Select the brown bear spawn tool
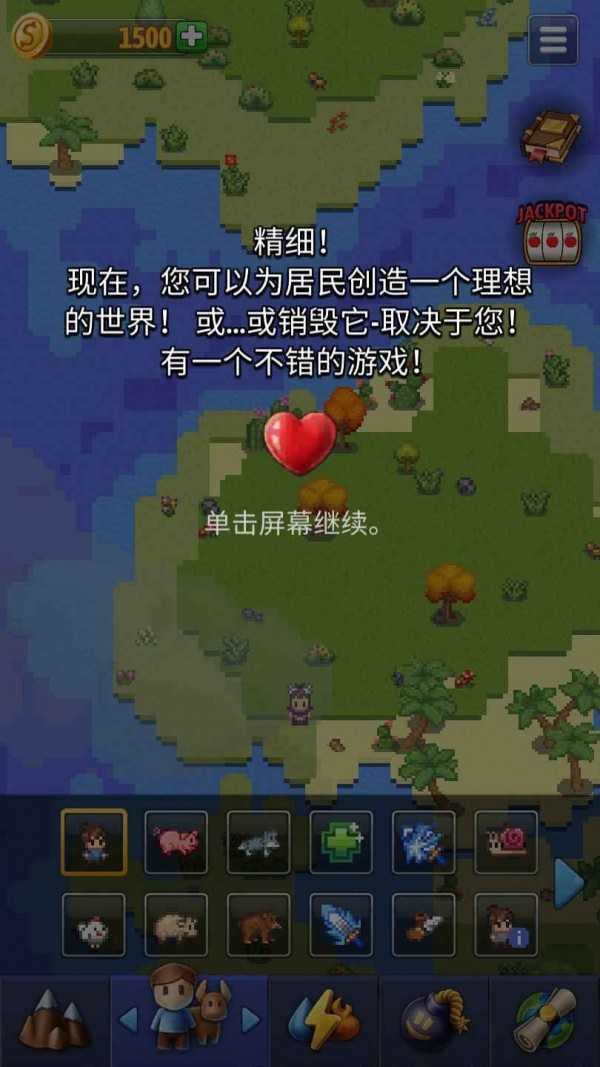Viewport: 600px width, 1067px height. 258,925
